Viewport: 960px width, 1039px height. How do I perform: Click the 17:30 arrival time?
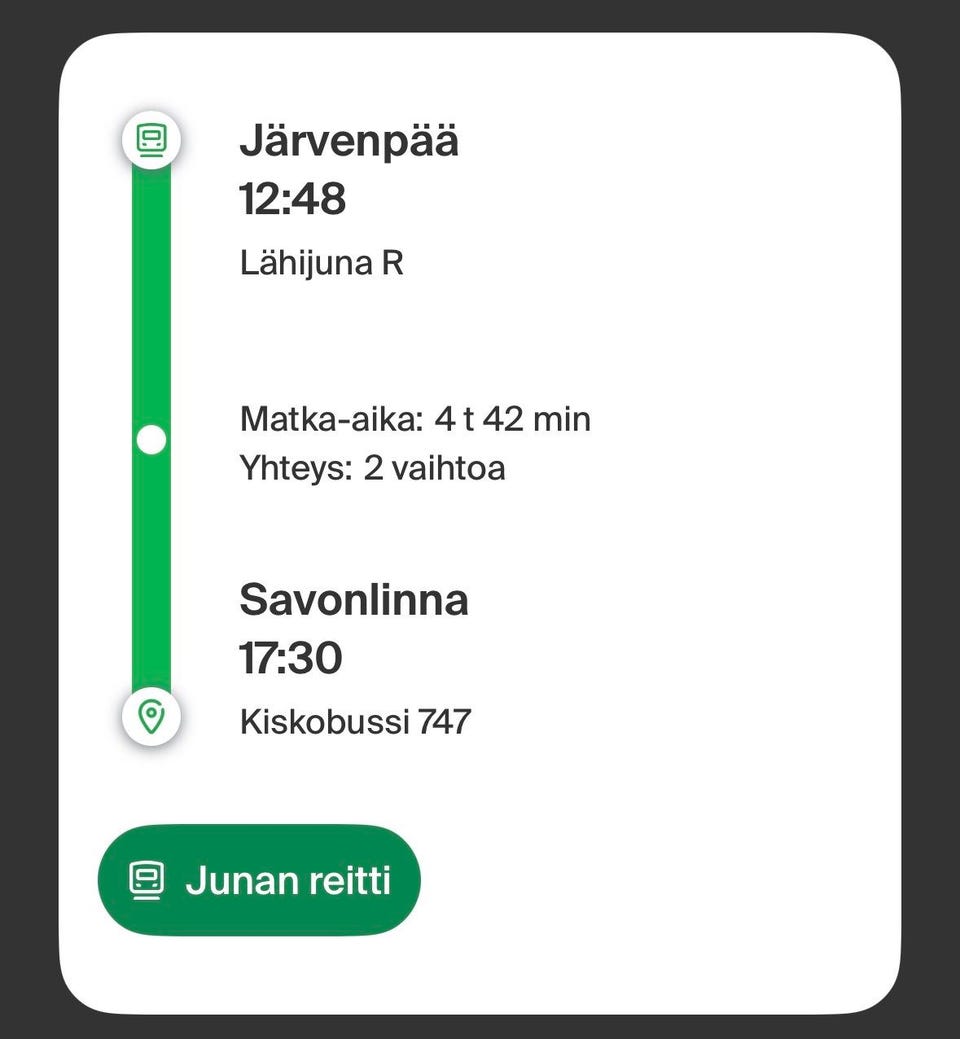[x=290, y=657]
